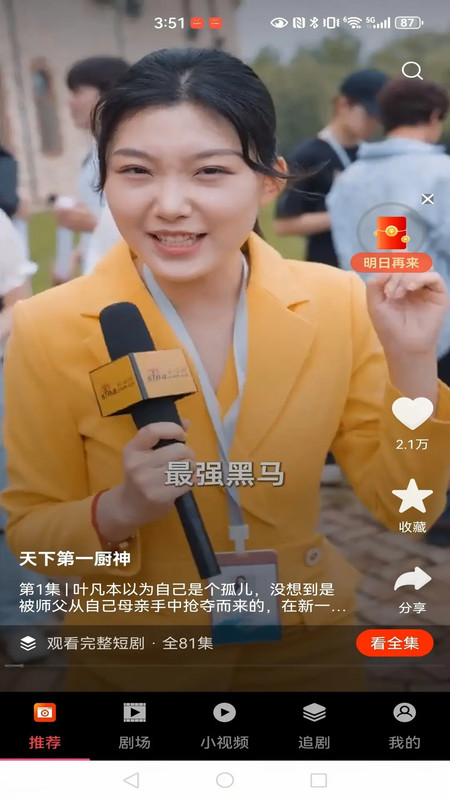This screenshot has width=450, height=800.
Task: Open the search magnifier icon
Action: click(x=412, y=71)
